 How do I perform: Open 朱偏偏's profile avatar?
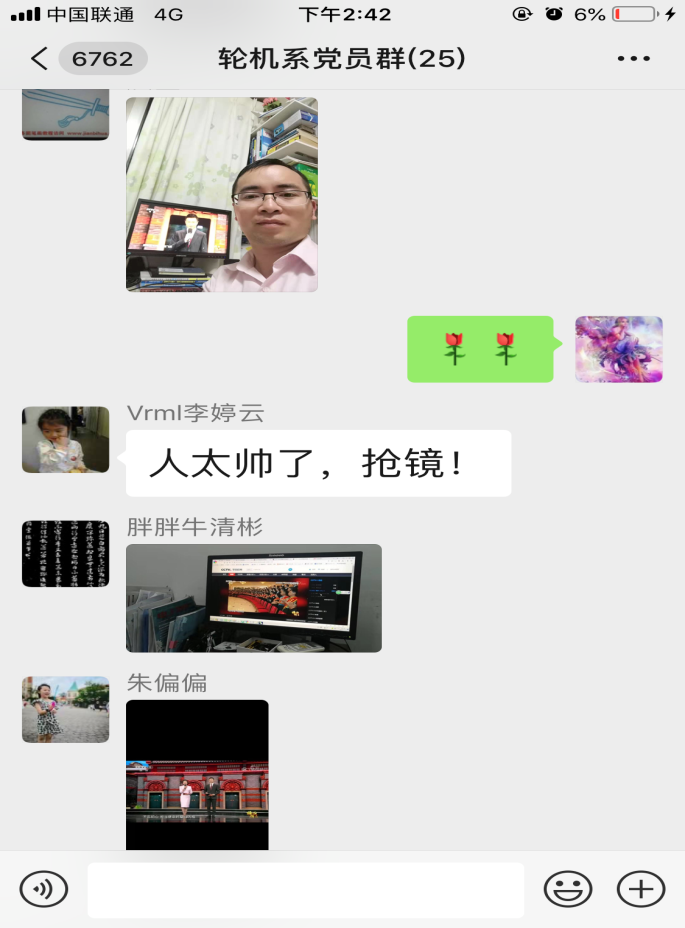tap(65, 709)
